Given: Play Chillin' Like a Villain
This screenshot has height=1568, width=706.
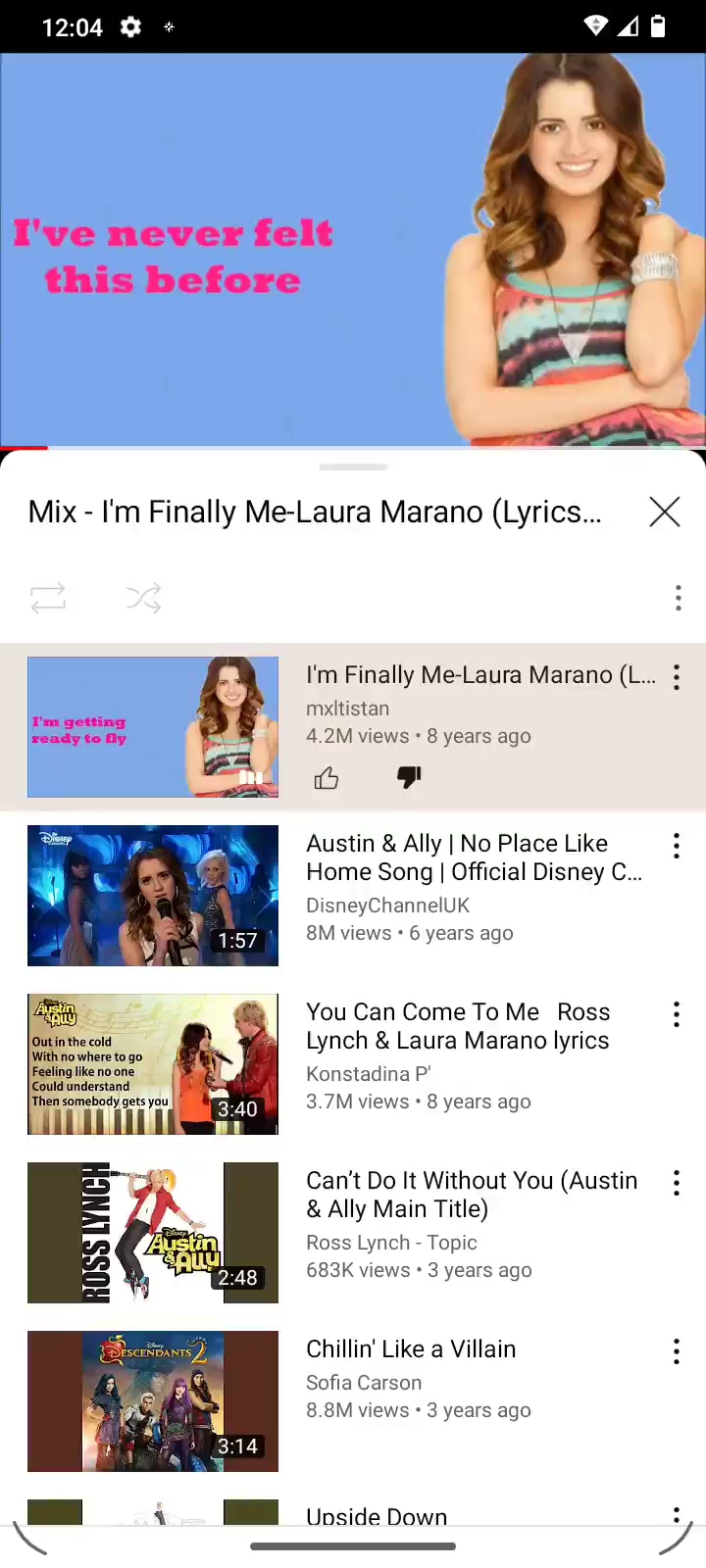Looking at the screenshot, I should 153,1401.
